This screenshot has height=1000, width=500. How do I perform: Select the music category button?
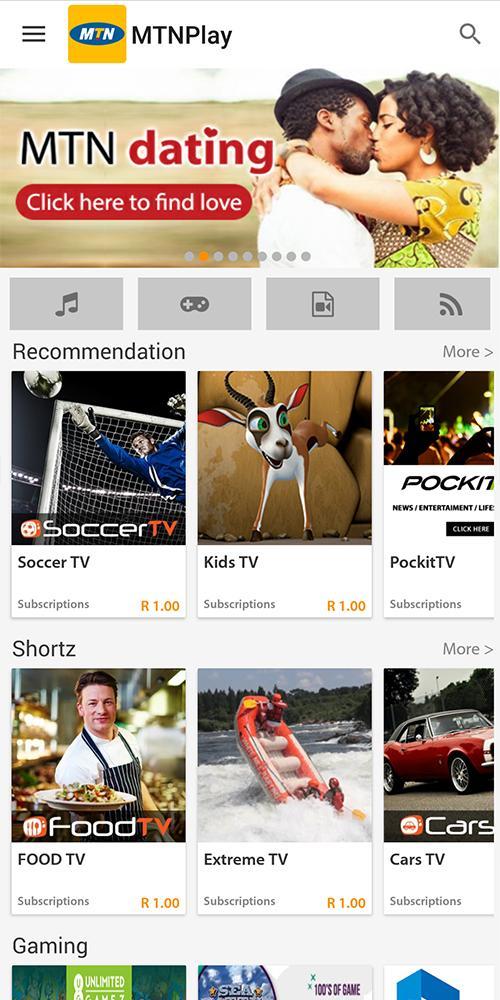click(x=66, y=304)
